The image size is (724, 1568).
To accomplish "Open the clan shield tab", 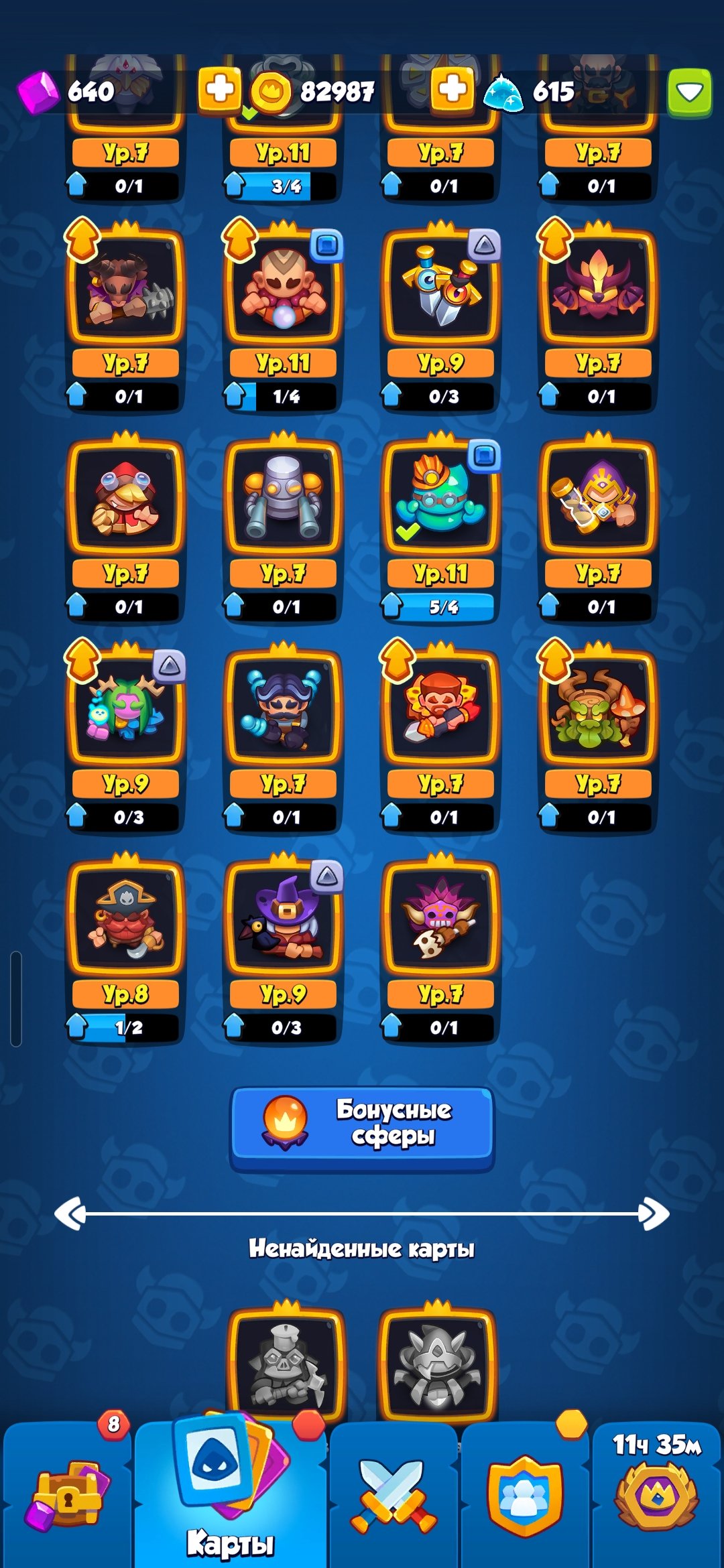I will coord(525,1496).
